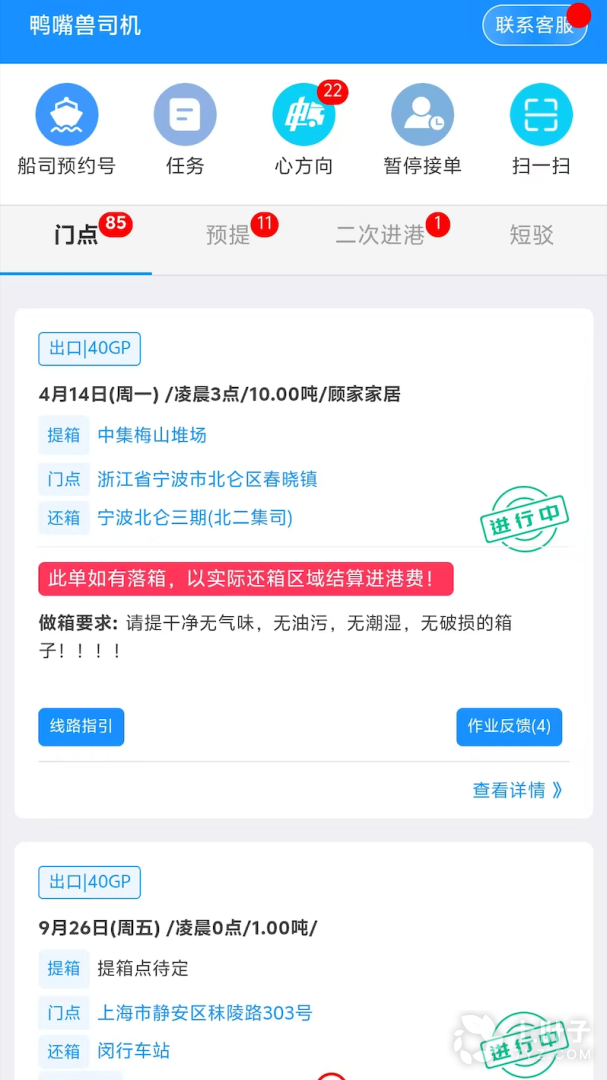Open 闵行车站 return location
Image resolution: width=607 pixels, height=1080 pixels.
[x=133, y=1051]
